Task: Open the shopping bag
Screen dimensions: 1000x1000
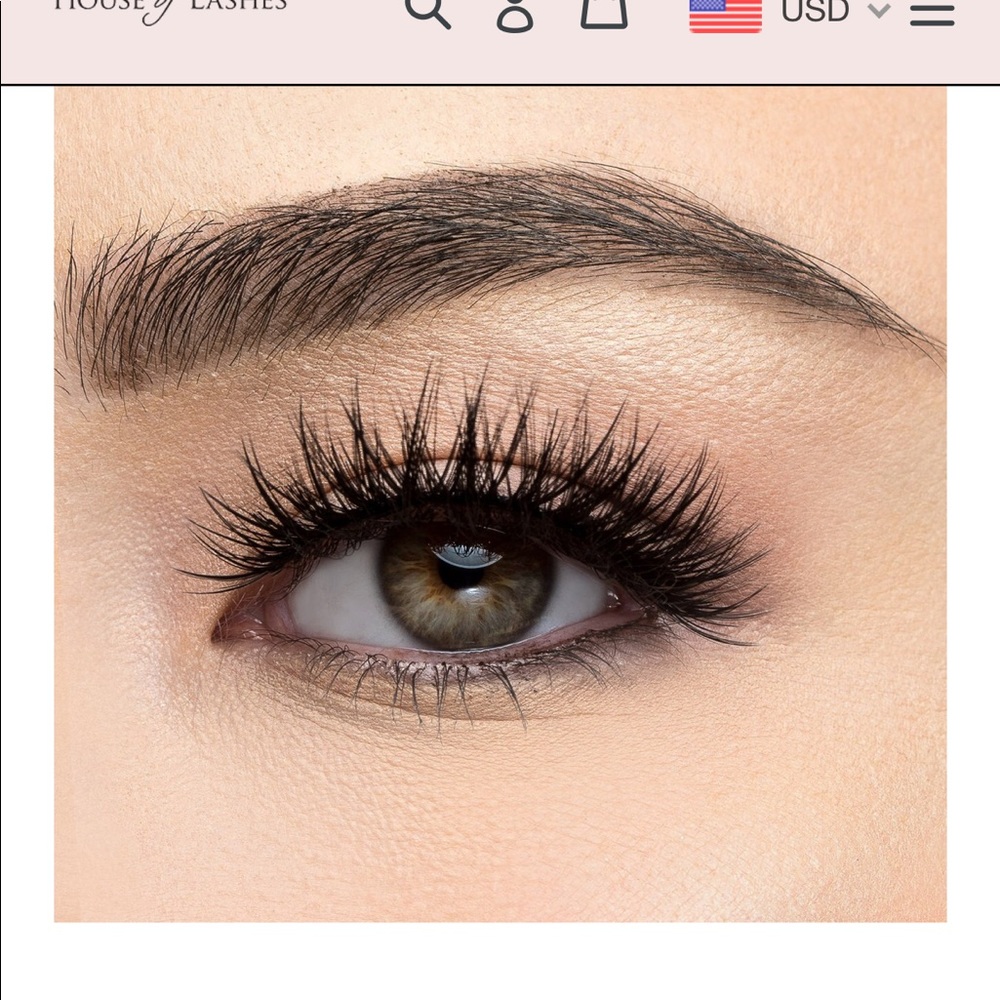Action: pyautogui.click(x=604, y=13)
